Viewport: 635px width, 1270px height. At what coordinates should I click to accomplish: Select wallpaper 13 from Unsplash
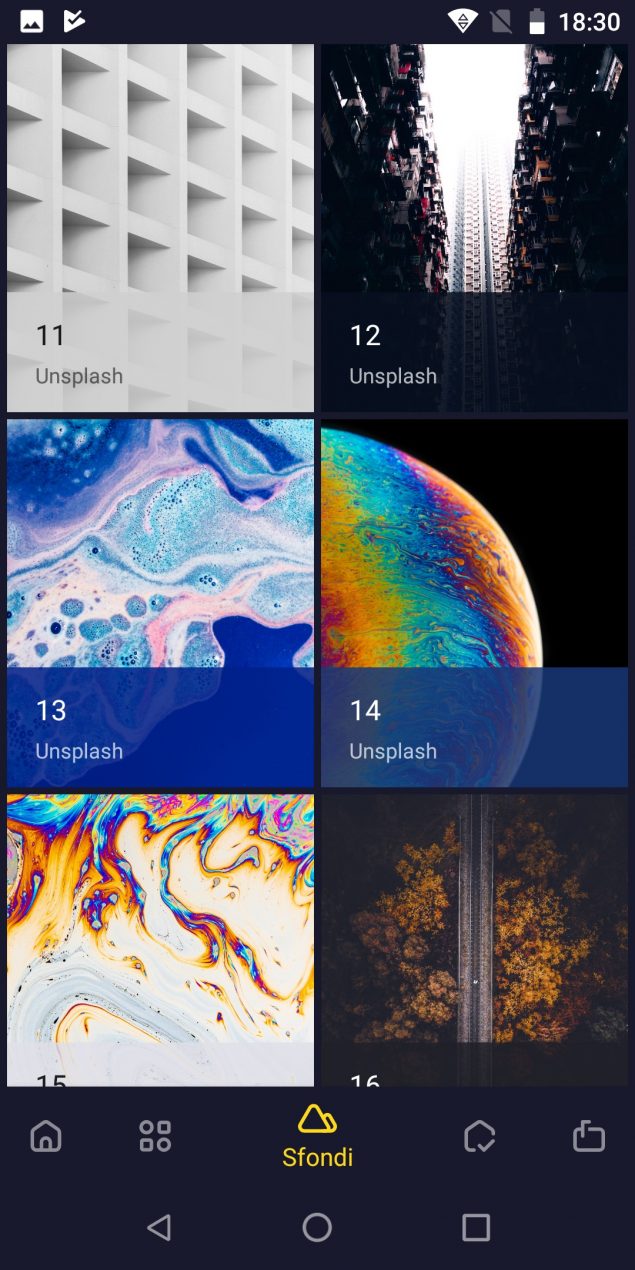coord(160,603)
